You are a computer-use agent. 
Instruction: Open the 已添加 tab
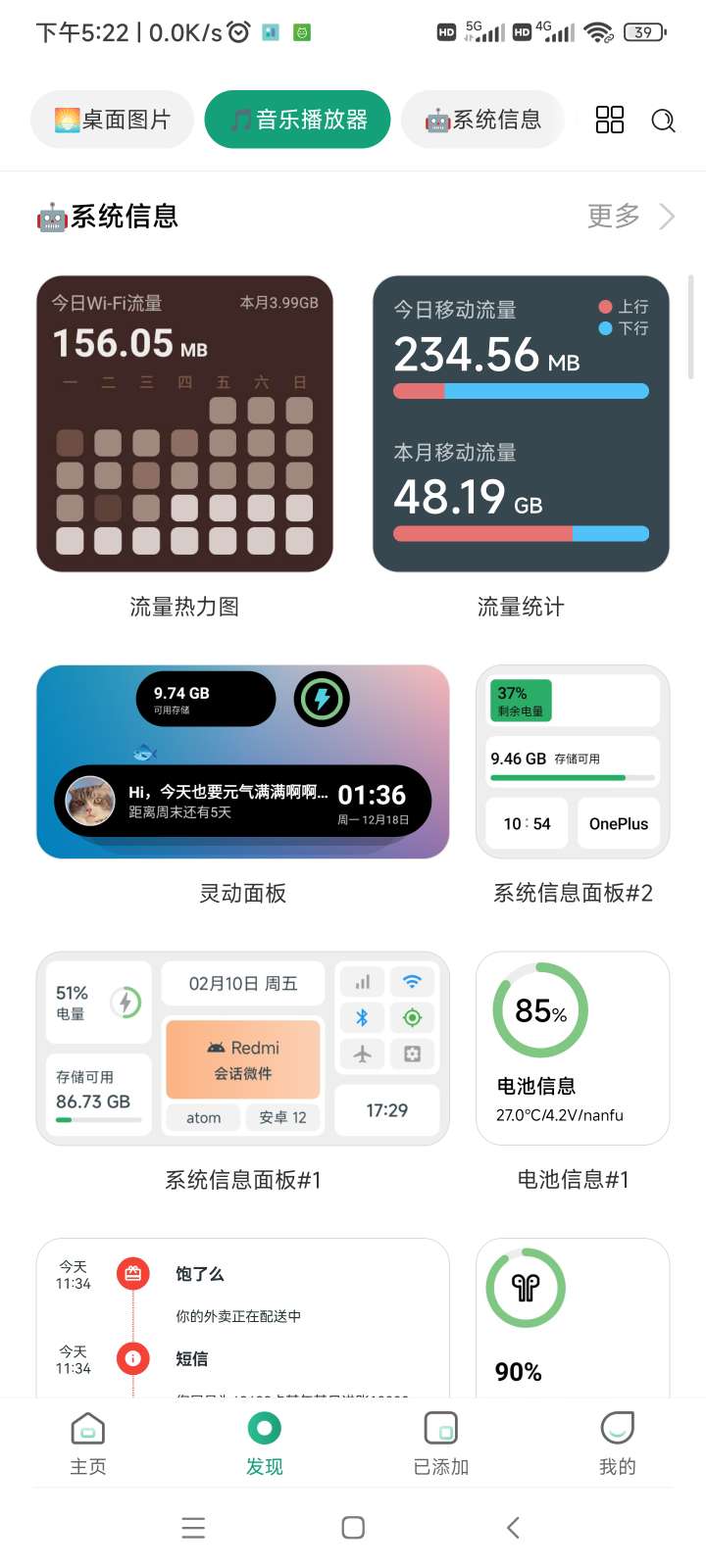point(441,1444)
